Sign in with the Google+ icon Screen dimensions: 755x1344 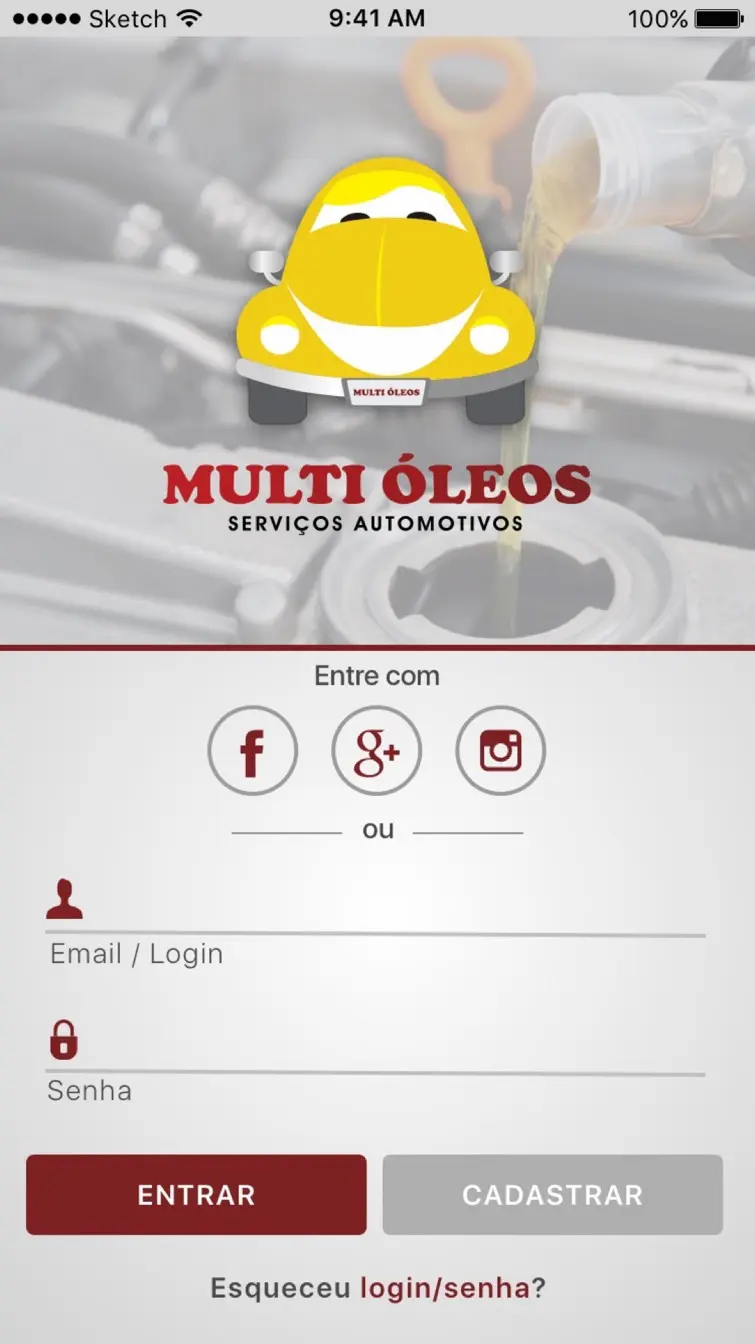[376, 751]
